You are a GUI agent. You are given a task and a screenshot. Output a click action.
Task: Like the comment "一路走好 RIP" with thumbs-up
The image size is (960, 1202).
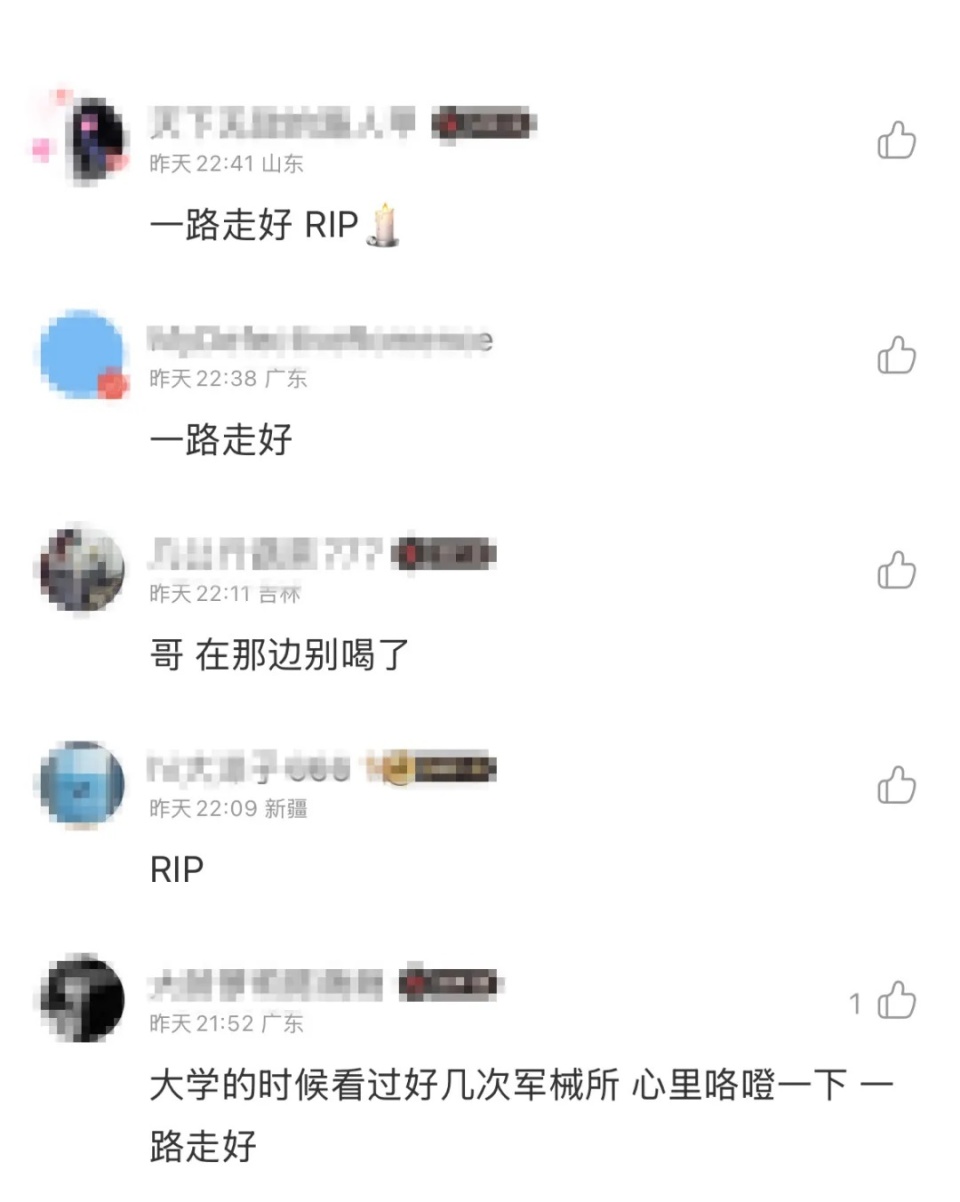click(x=899, y=140)
